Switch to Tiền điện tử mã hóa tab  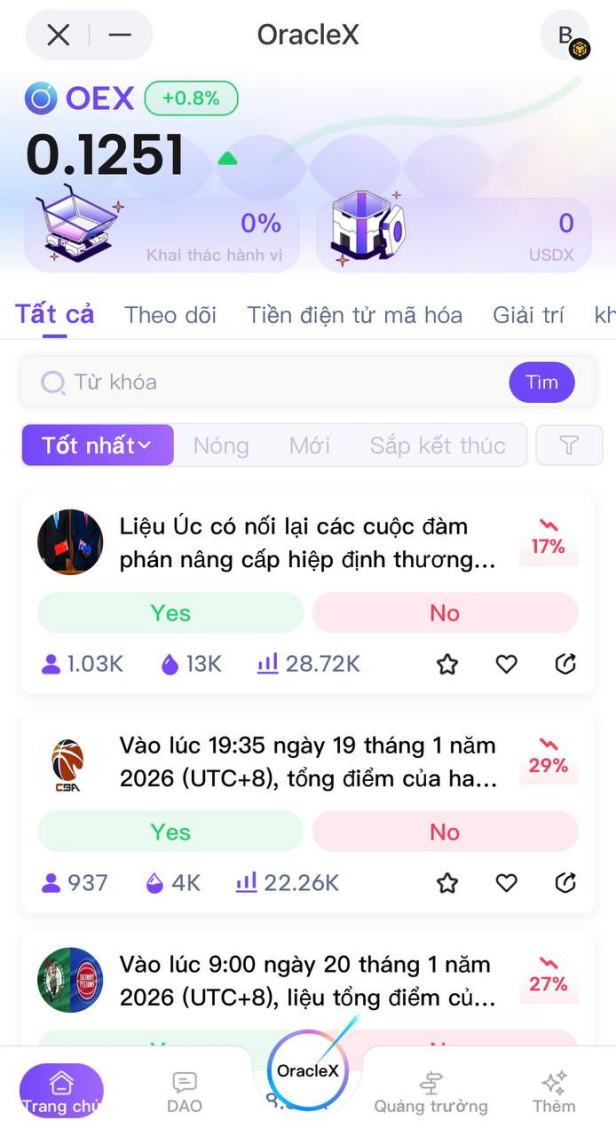point(354,315)
